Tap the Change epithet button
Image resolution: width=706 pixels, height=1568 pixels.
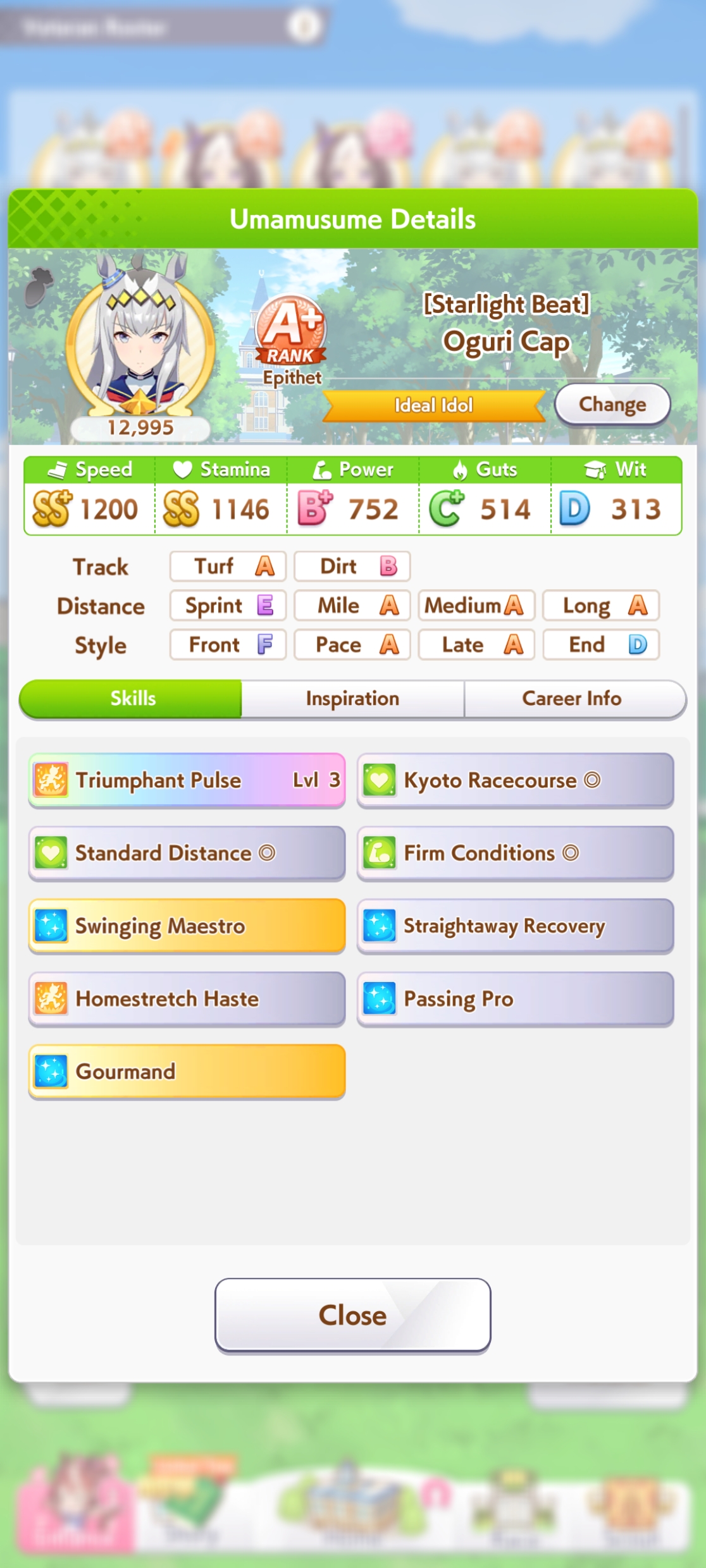612,405
